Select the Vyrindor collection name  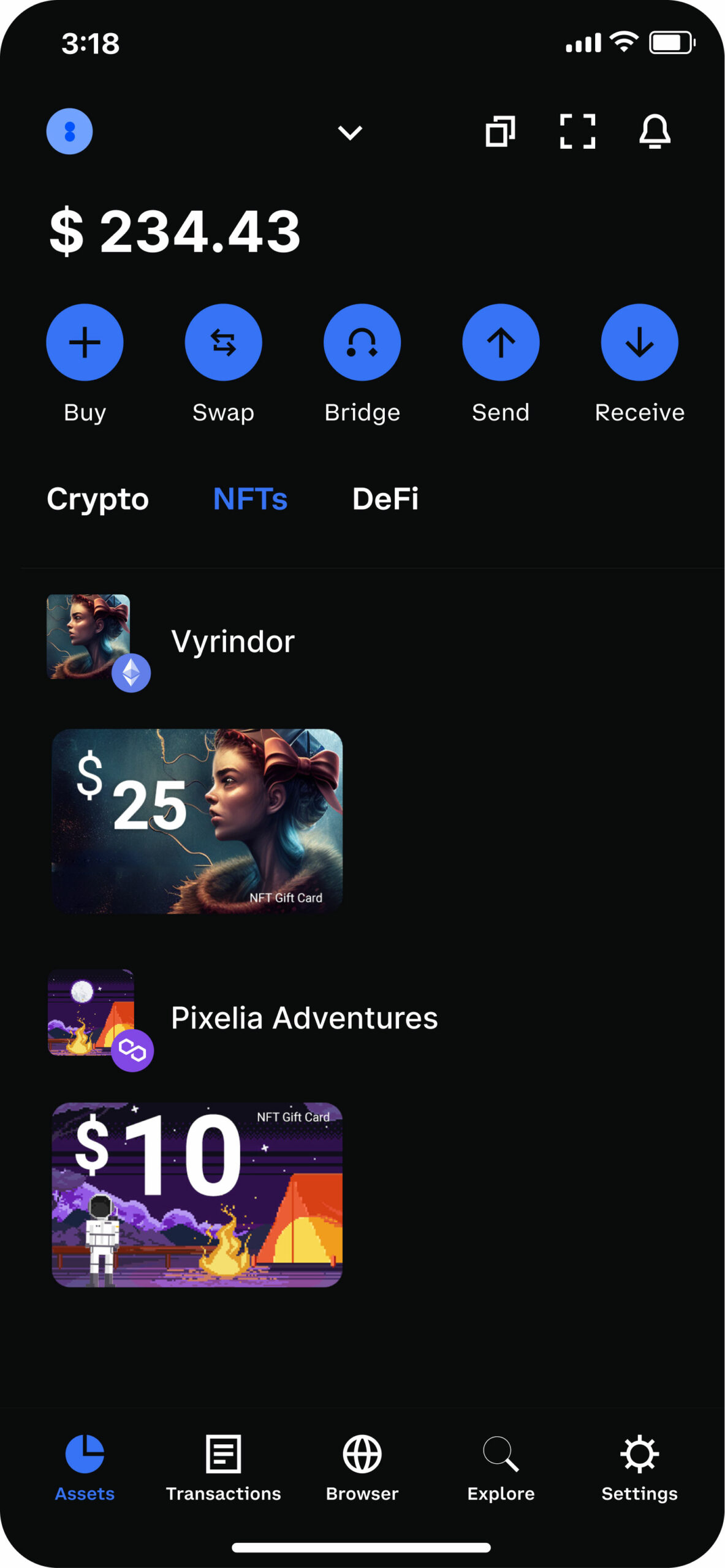pos(232,642)
